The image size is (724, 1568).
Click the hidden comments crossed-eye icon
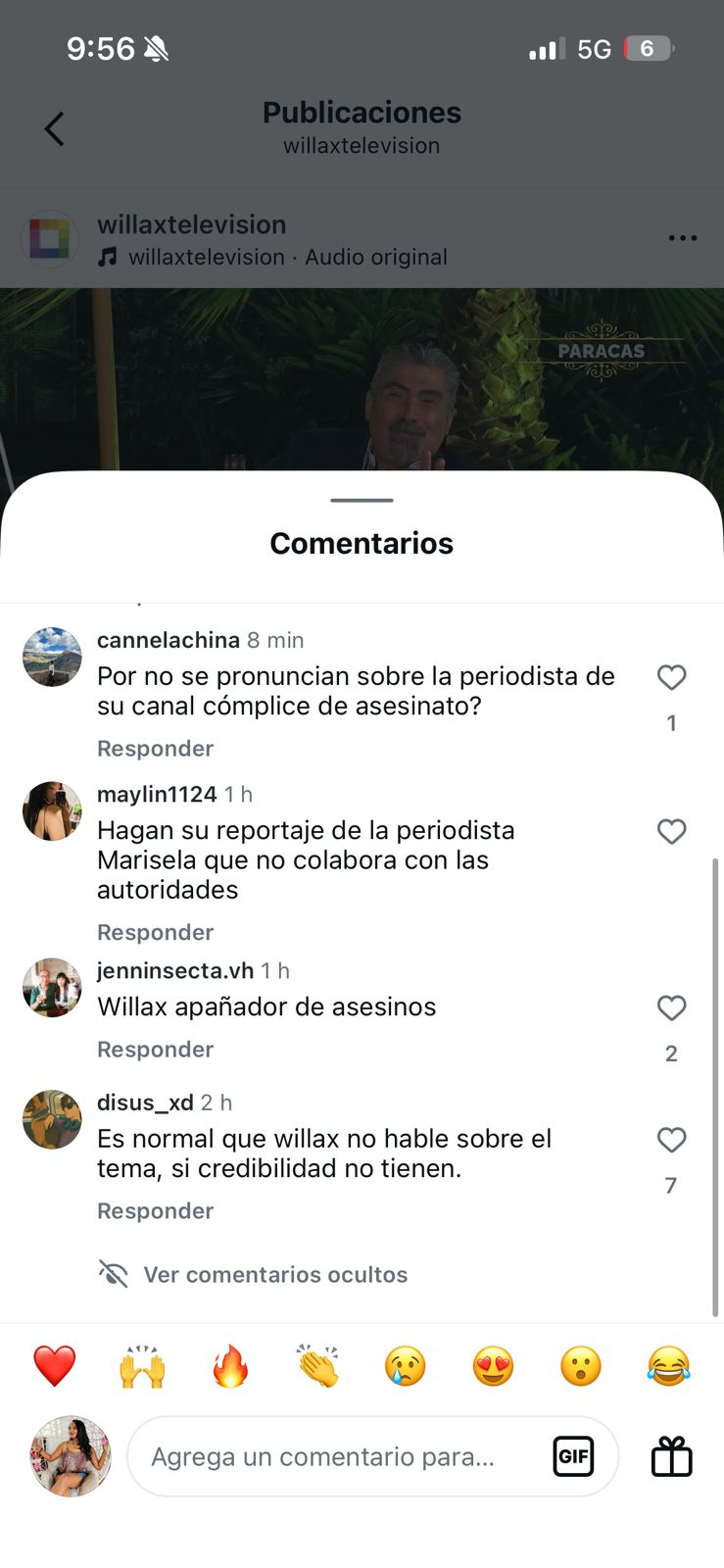(x=114, y=1274)
